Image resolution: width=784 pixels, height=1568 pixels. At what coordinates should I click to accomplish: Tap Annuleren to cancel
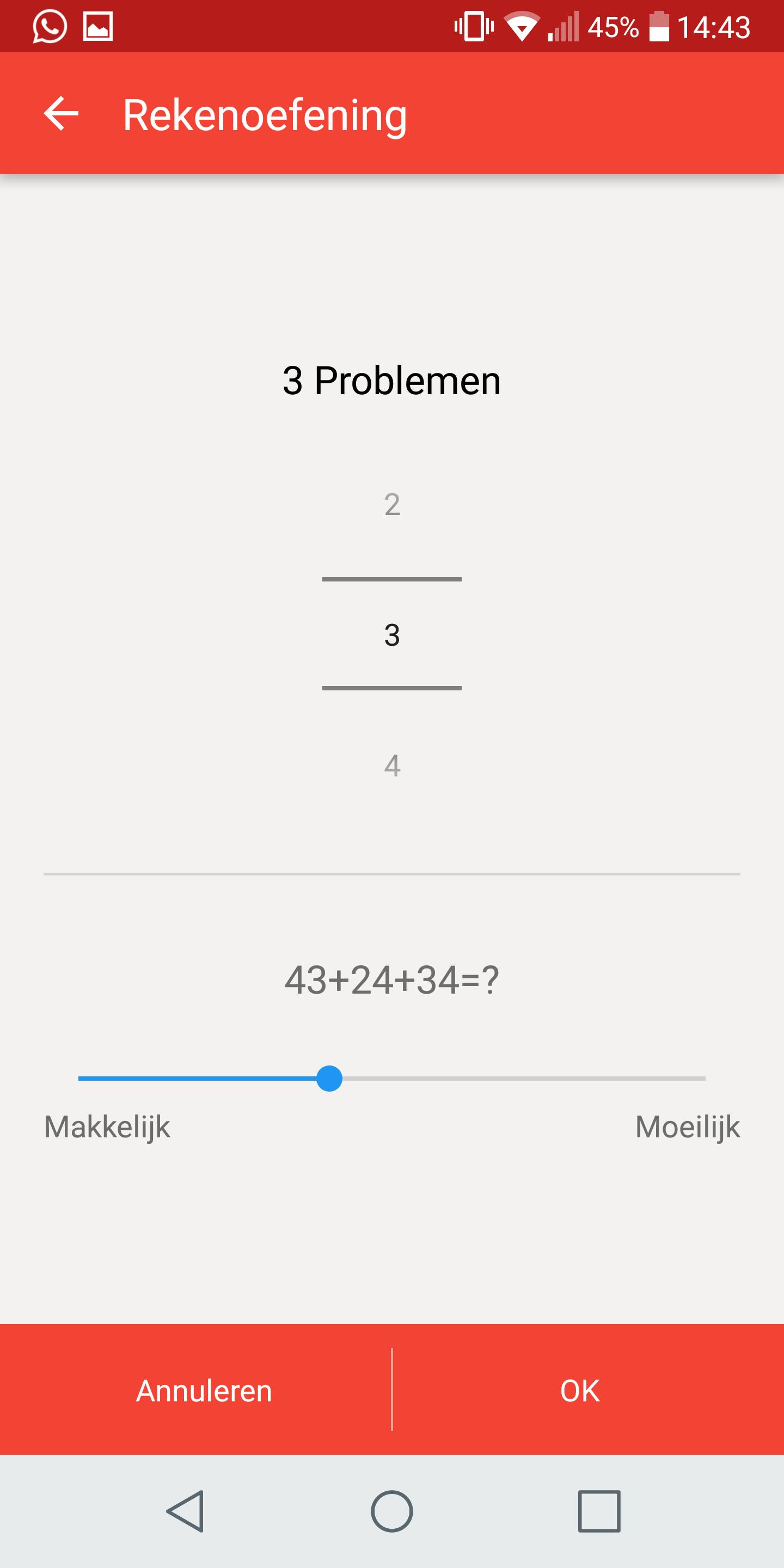(x=203, y=1391)
